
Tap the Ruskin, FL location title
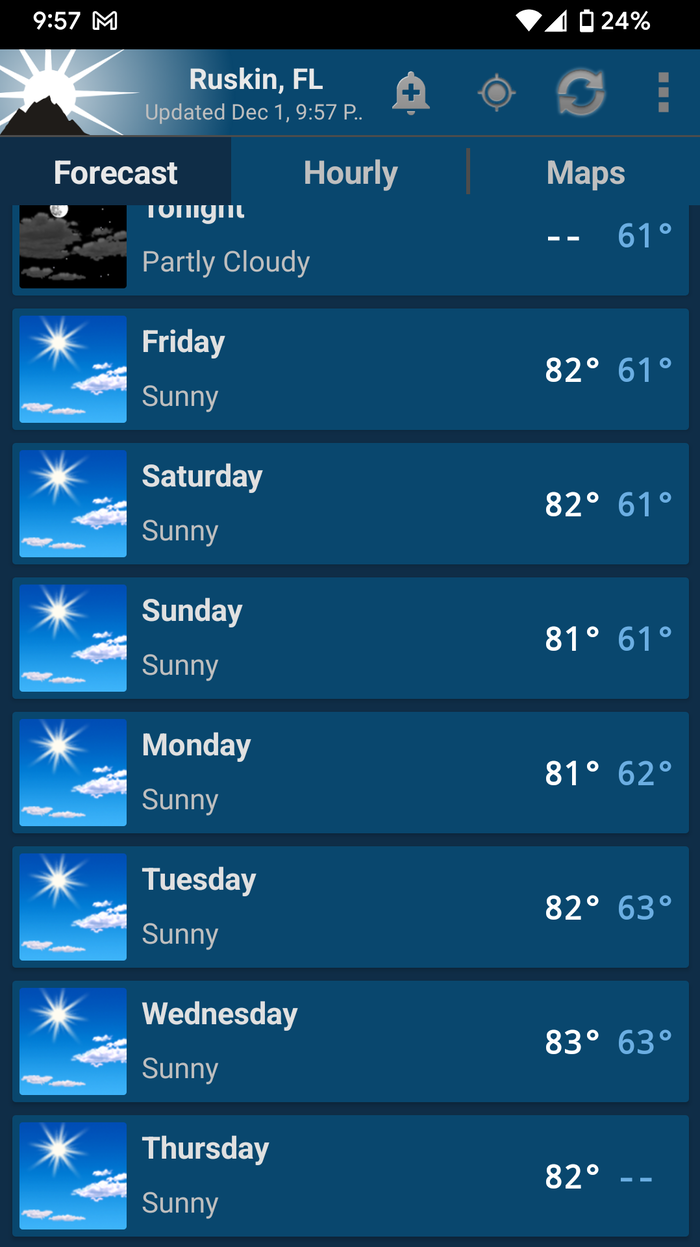click(x=256, y=80)
